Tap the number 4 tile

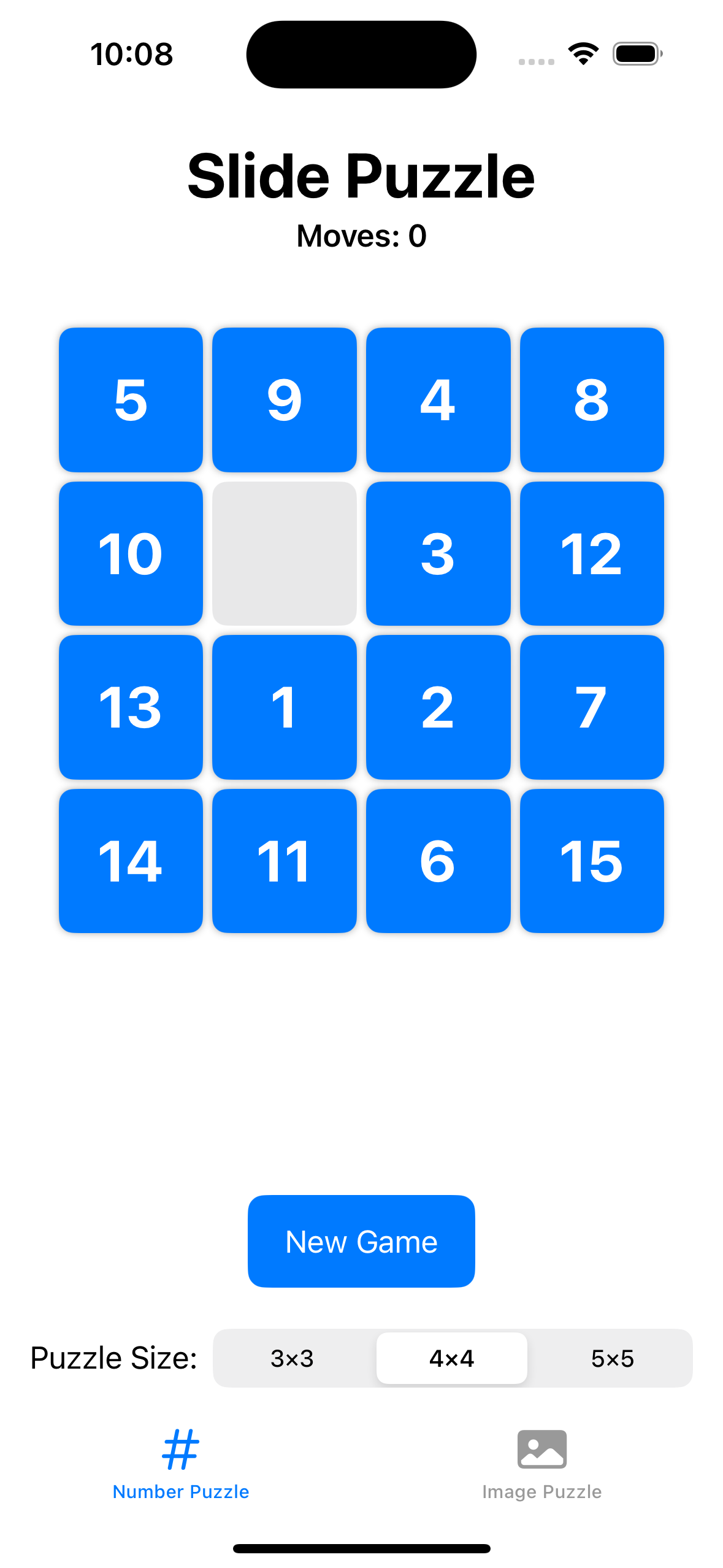click(x=438, y=399)
